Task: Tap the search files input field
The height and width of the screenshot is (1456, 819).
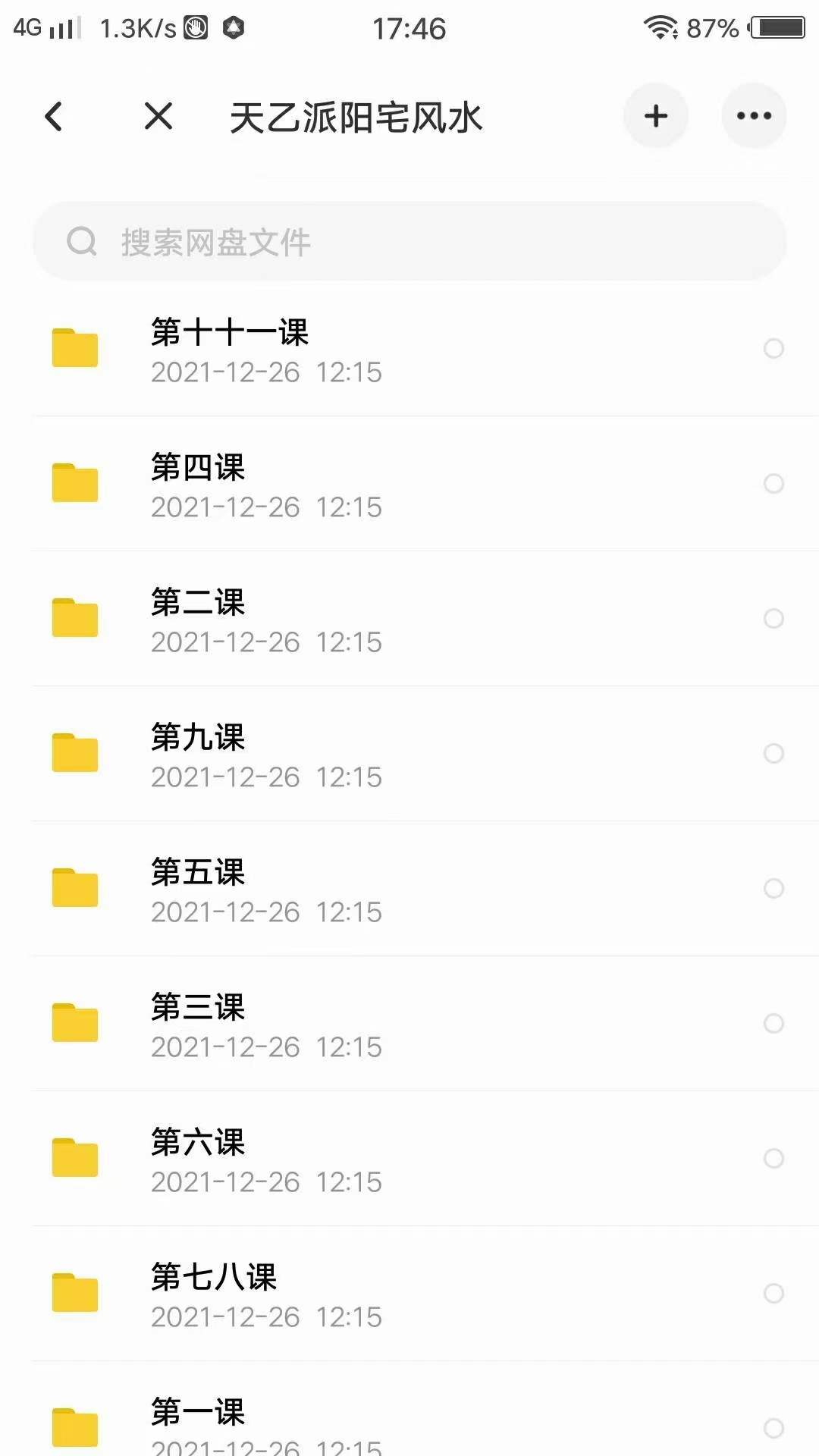Action: (x=409, y=241)
